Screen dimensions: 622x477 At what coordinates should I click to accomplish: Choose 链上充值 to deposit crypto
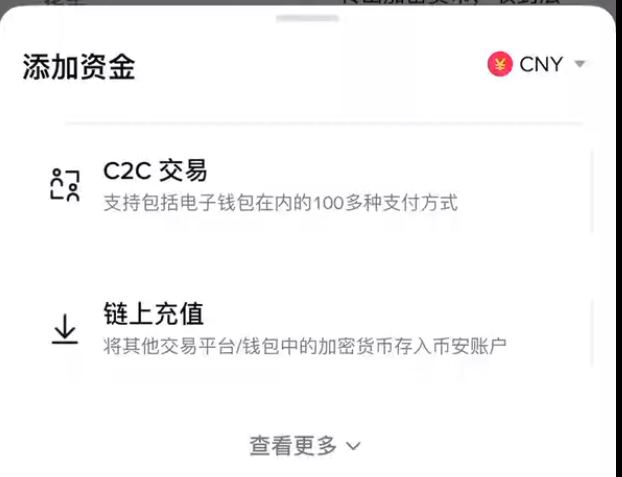coord(280,328)
